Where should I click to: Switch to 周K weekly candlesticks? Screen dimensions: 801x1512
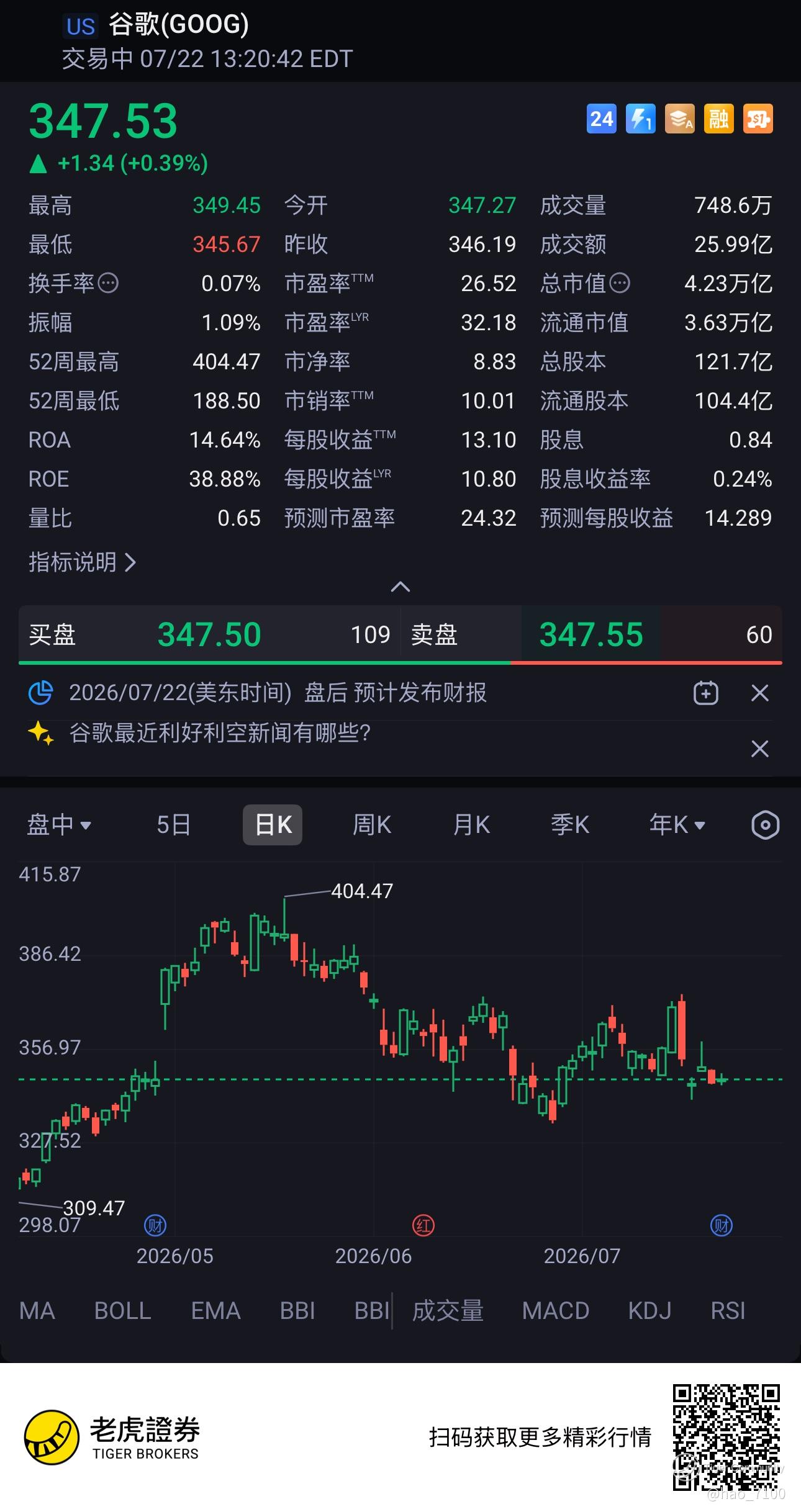(x=372, y=825)
